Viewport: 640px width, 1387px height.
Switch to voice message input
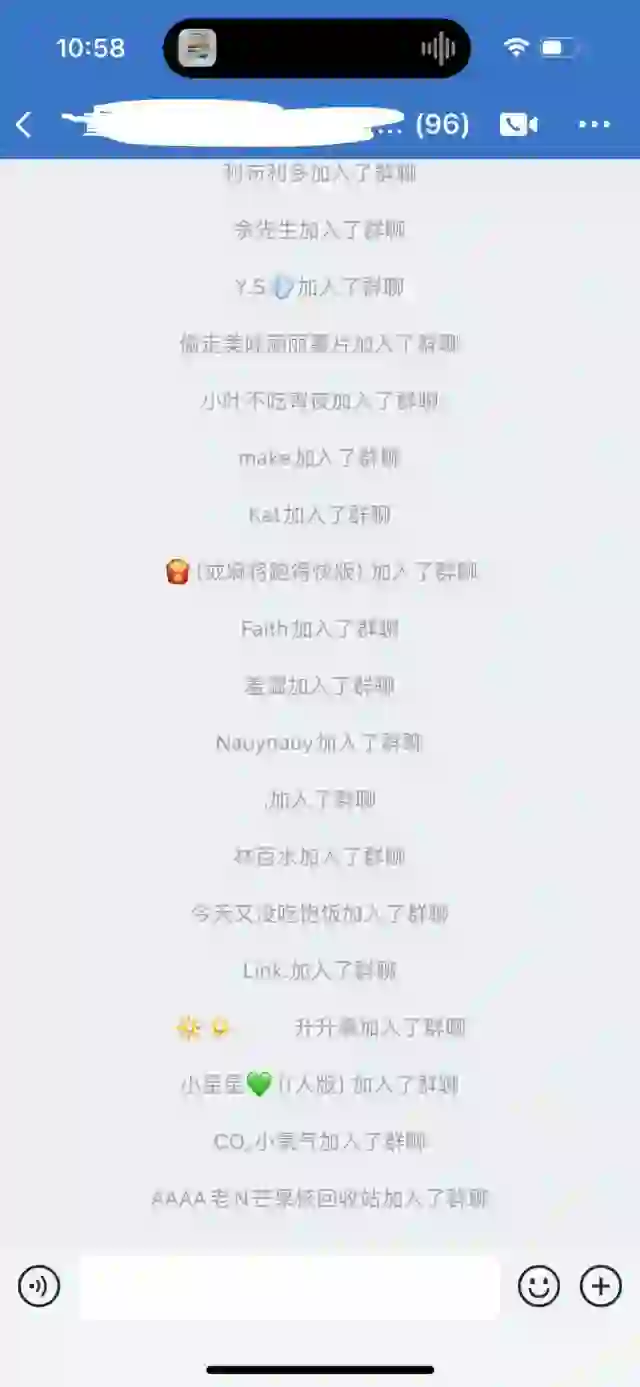(x=39, y=1286)
